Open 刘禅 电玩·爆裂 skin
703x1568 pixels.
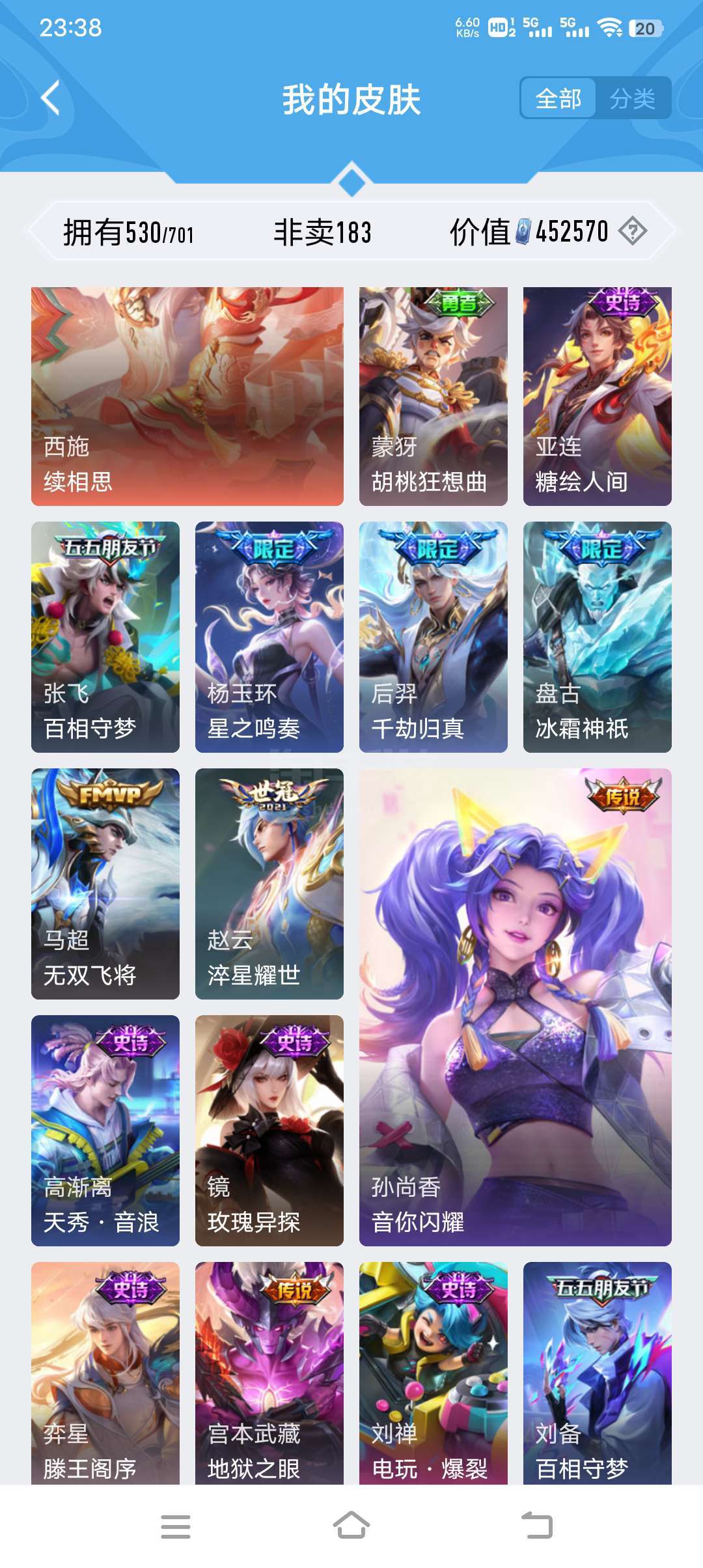pos(433,1373)
